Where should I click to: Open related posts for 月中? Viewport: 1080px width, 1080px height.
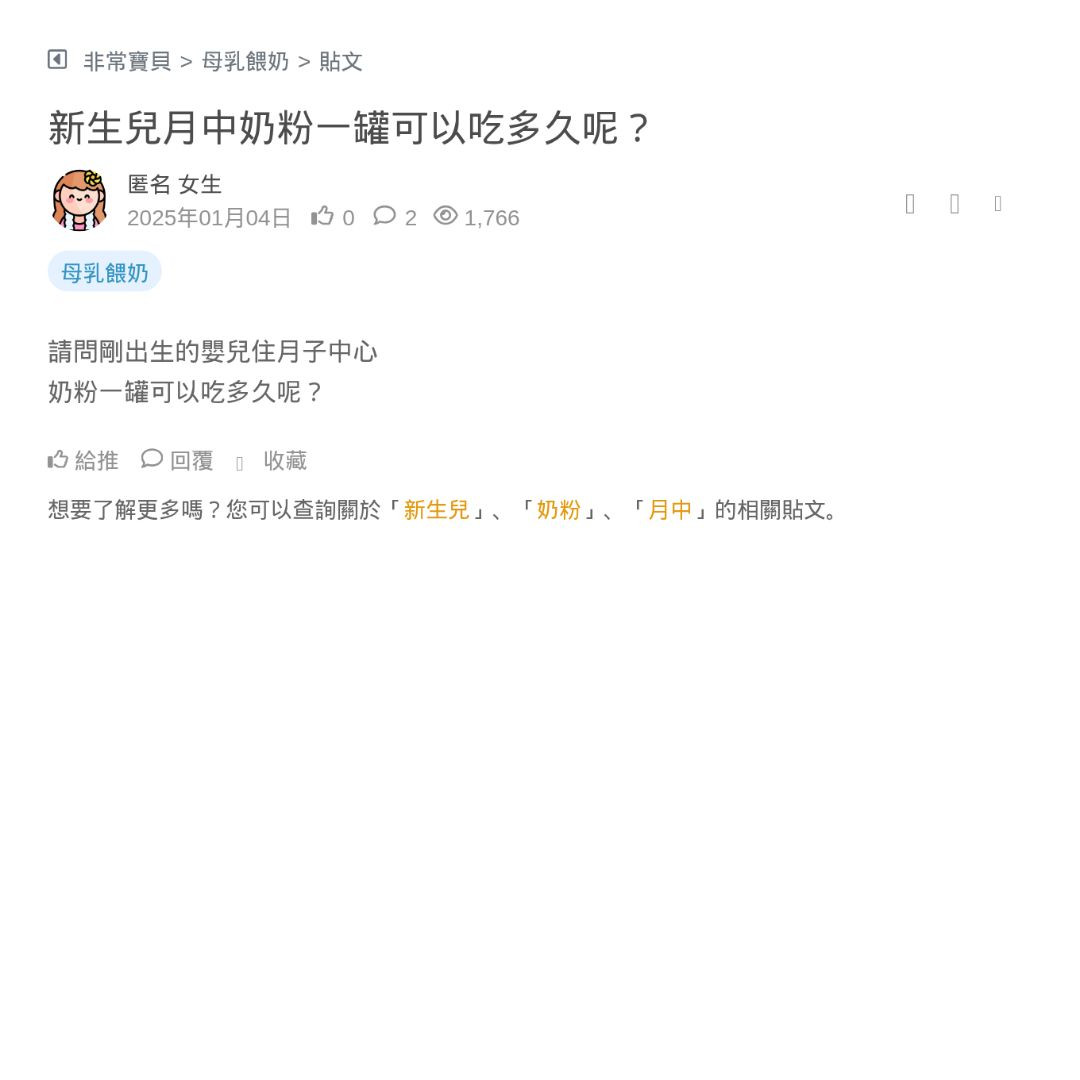click(670, 510)
